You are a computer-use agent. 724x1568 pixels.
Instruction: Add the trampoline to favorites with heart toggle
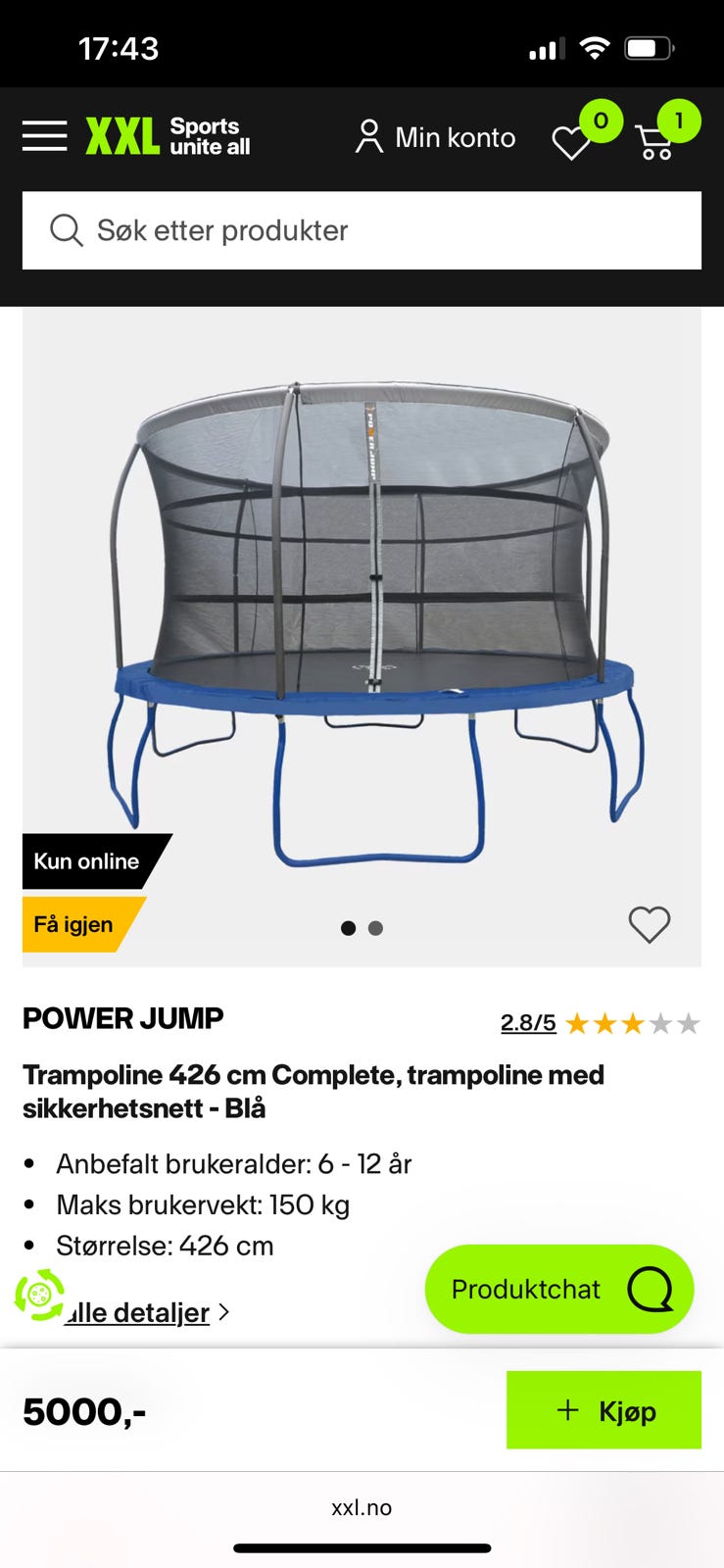coord(649,923)
